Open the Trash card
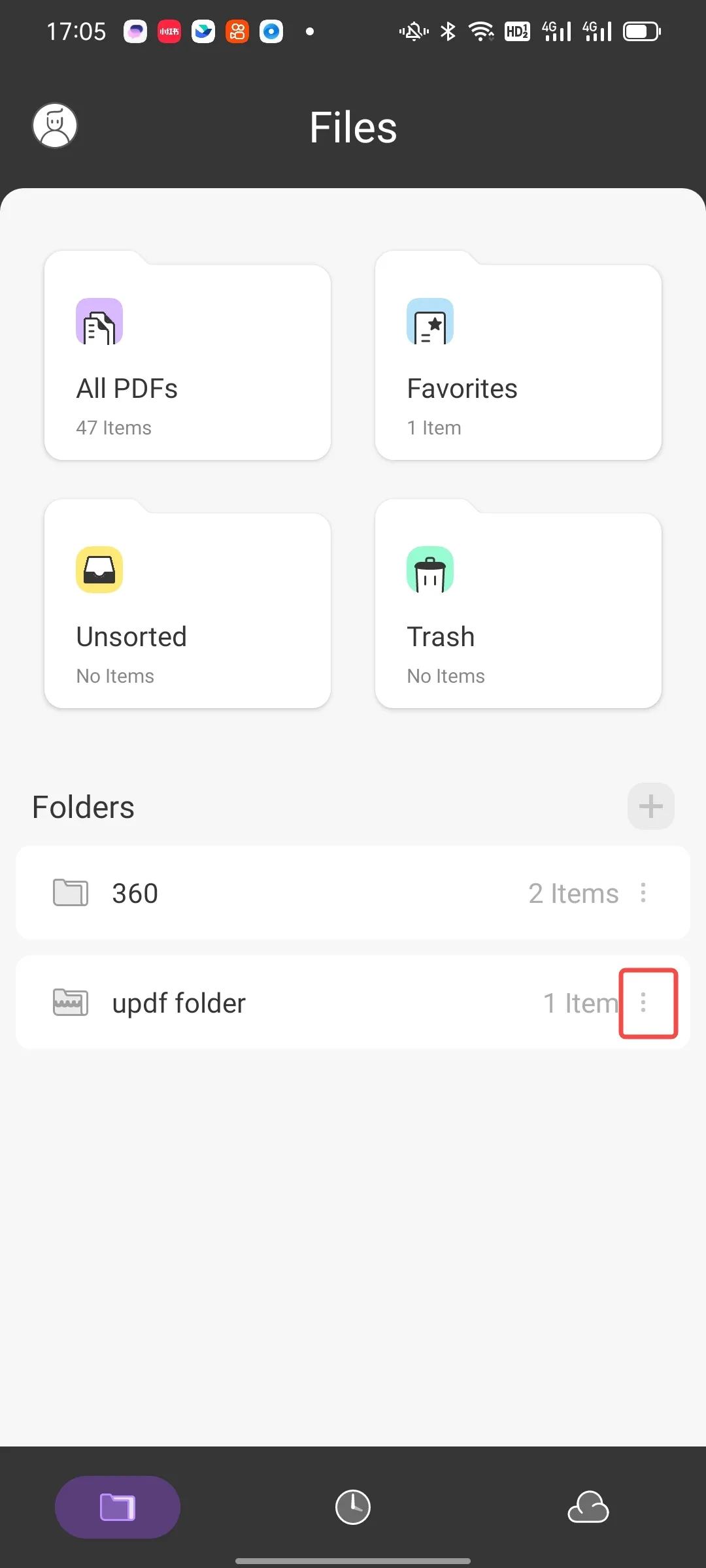706x1568 pixels. pyautogui.click(x=518, y=610)
